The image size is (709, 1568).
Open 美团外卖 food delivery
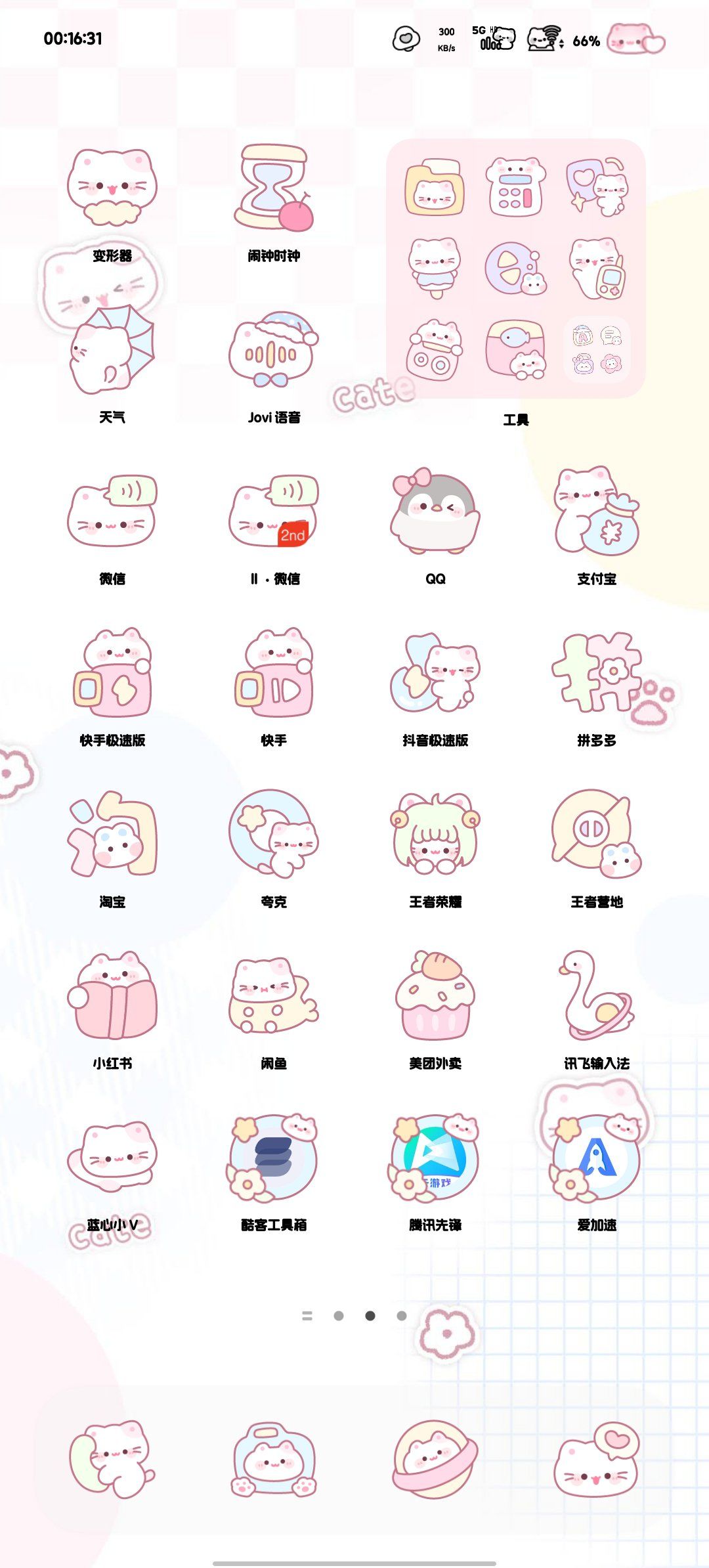pos(433,998)
